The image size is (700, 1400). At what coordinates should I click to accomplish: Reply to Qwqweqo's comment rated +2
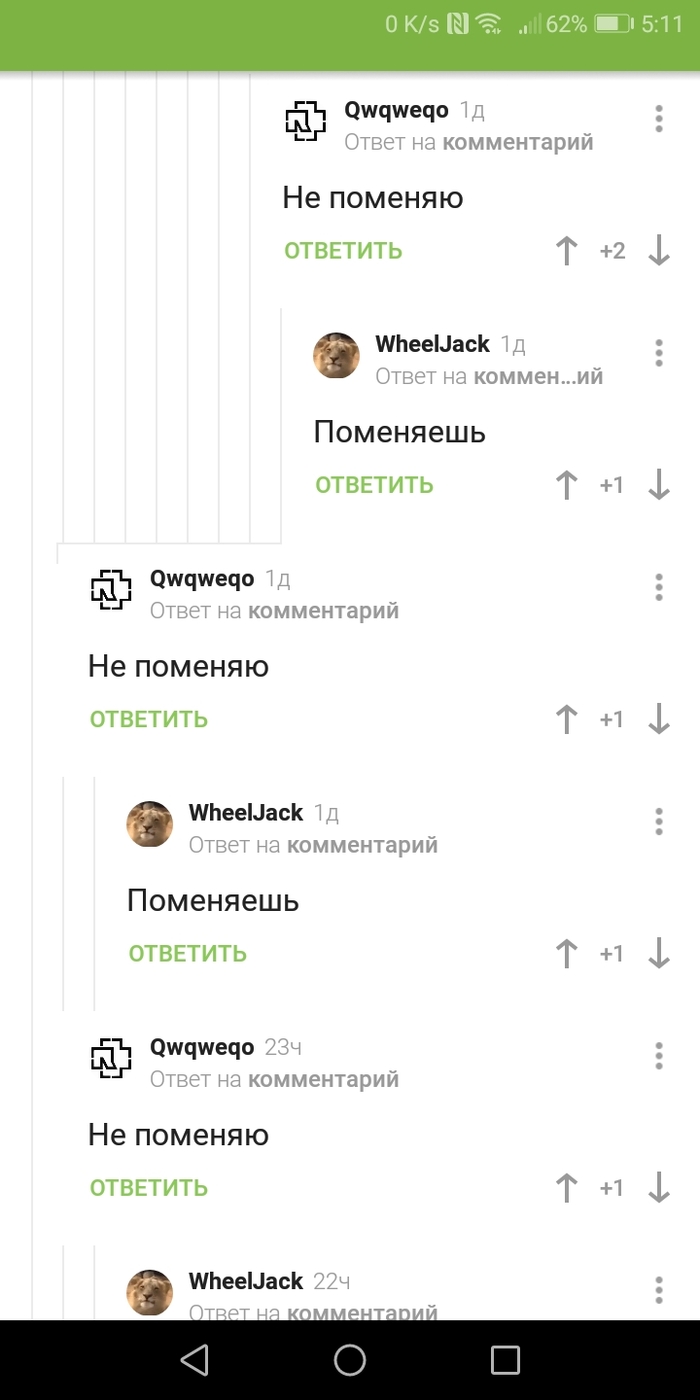point(343,251)
